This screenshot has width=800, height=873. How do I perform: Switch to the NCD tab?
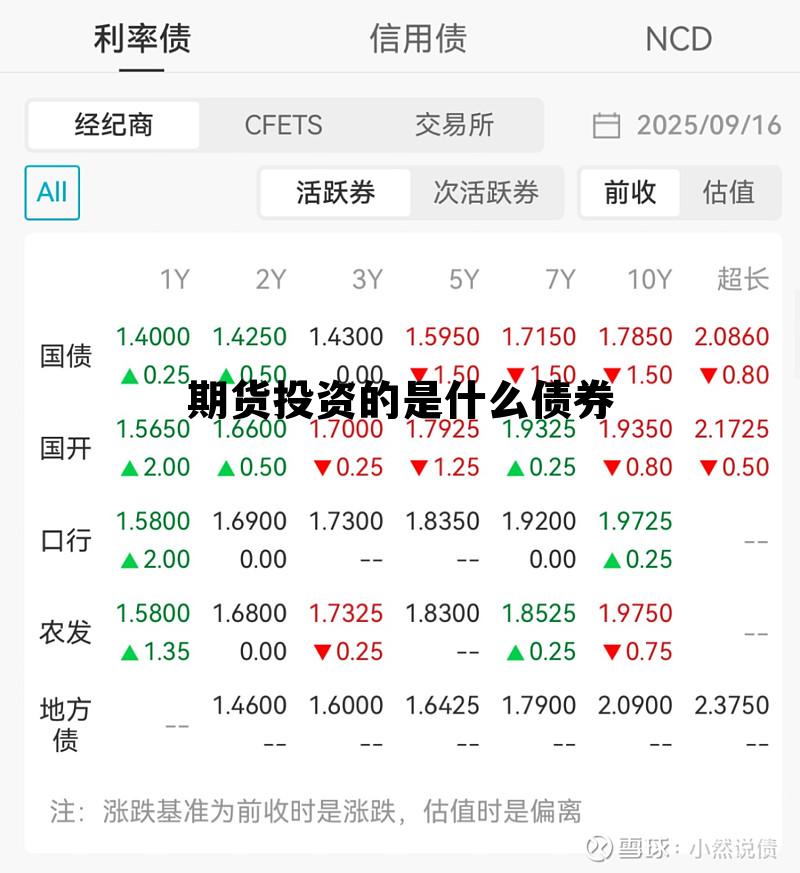click(x=679, y=40)
